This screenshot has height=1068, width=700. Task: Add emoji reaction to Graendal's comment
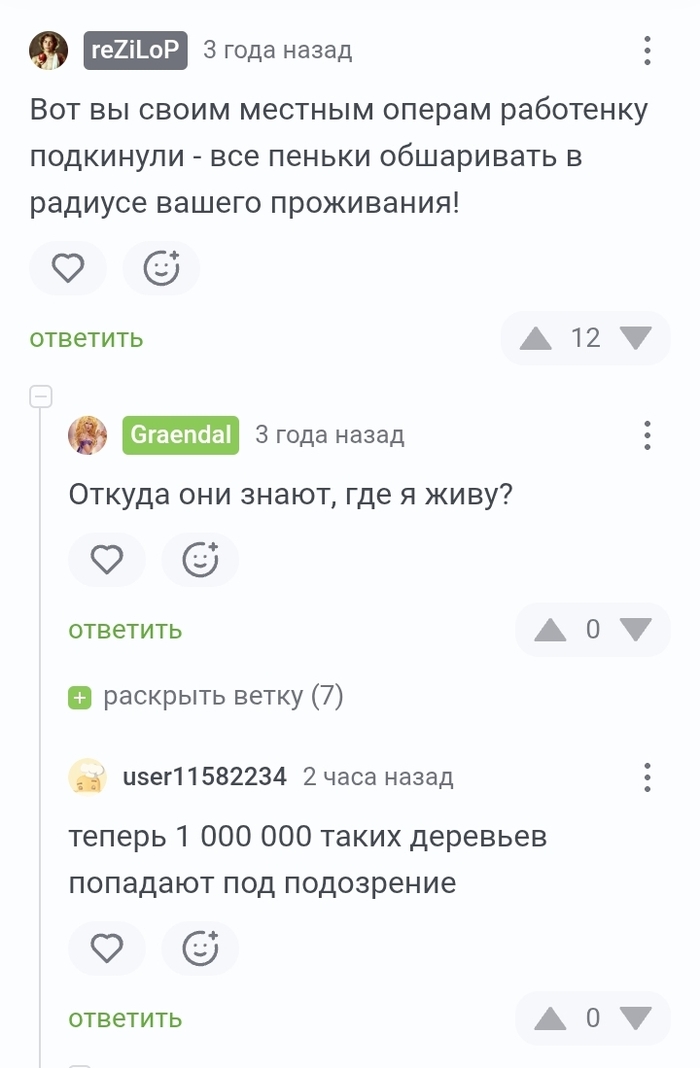[x=200, y=560]
